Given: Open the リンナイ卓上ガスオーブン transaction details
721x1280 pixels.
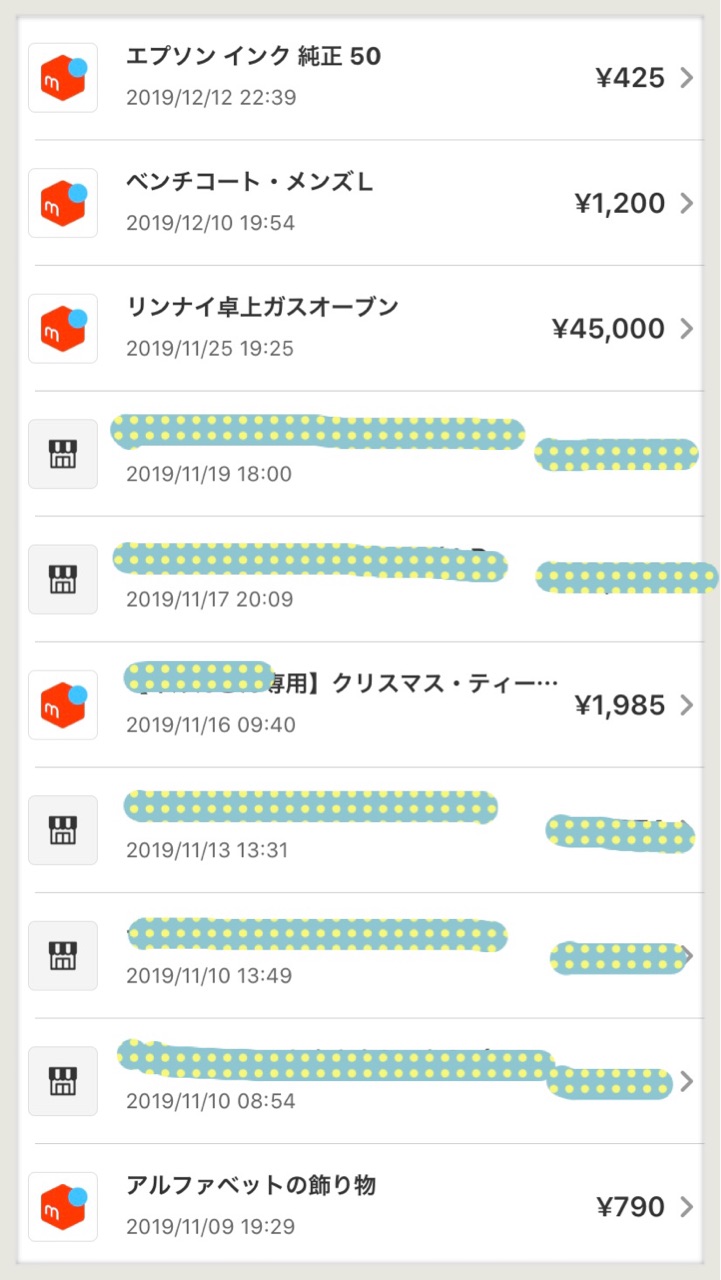Looking at the screenshot, I should point(360,328).
